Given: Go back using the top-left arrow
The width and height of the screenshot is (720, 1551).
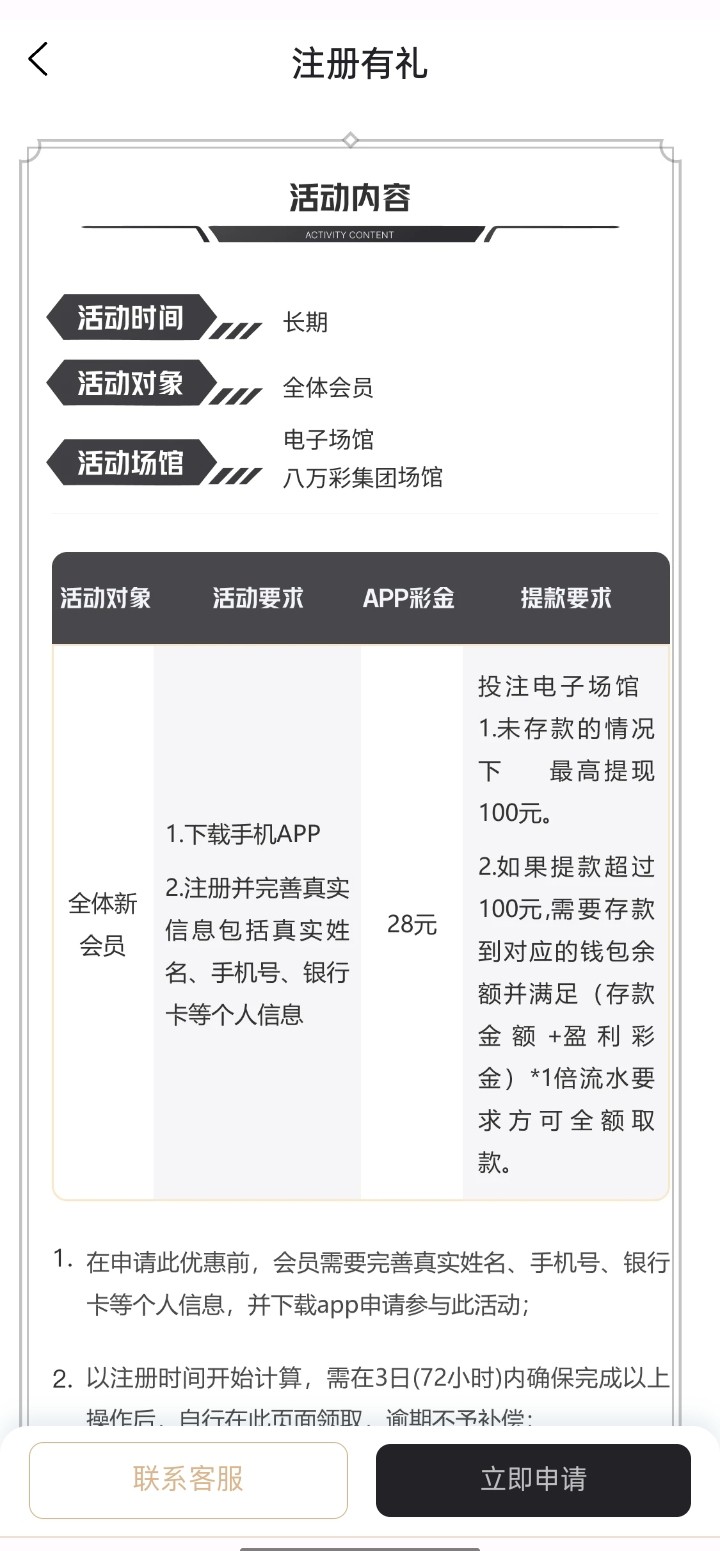Looking at the screenshot, I should pyautogui.click(x=38, y=60).
